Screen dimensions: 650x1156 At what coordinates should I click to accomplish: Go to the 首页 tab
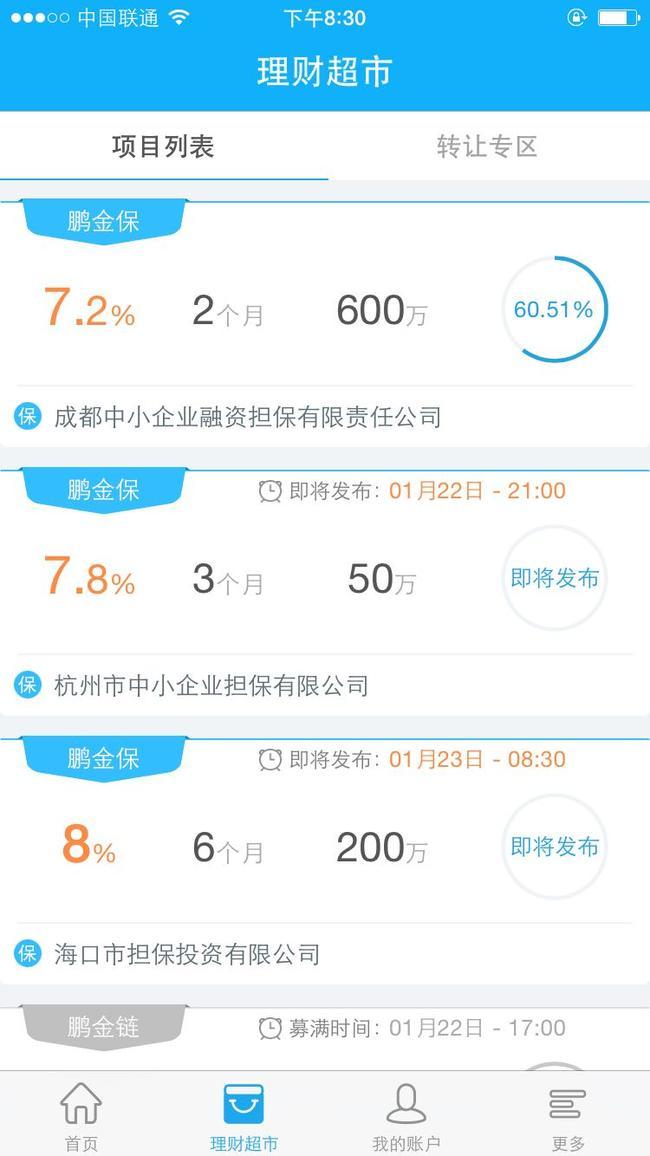[81, 1117]
